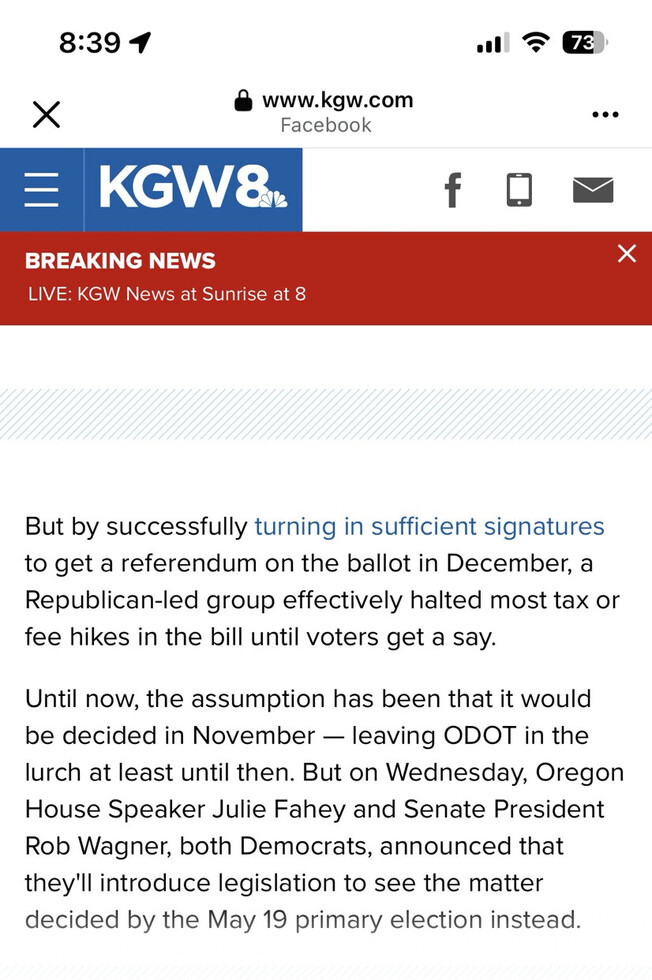Open the "turning in sufficient signatures" link
This screenshot has height=980, width=652.
tap(429, 526)
